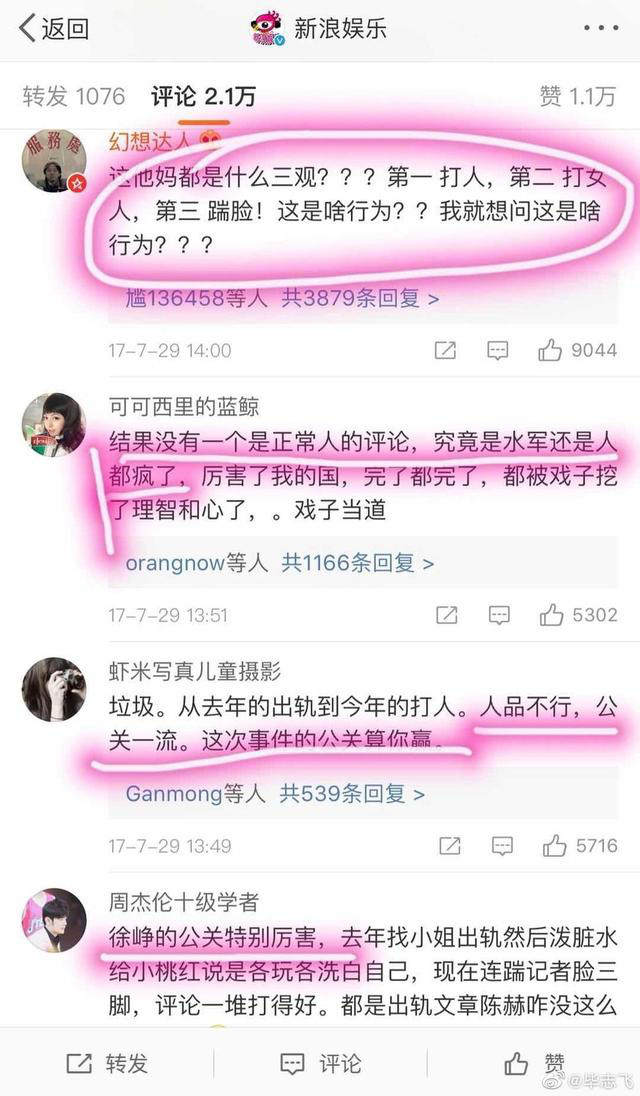The width and height of the screenshot is (640, 1096).
Task: Select the 评论 2.1万 tab
Action: [203, 96]
